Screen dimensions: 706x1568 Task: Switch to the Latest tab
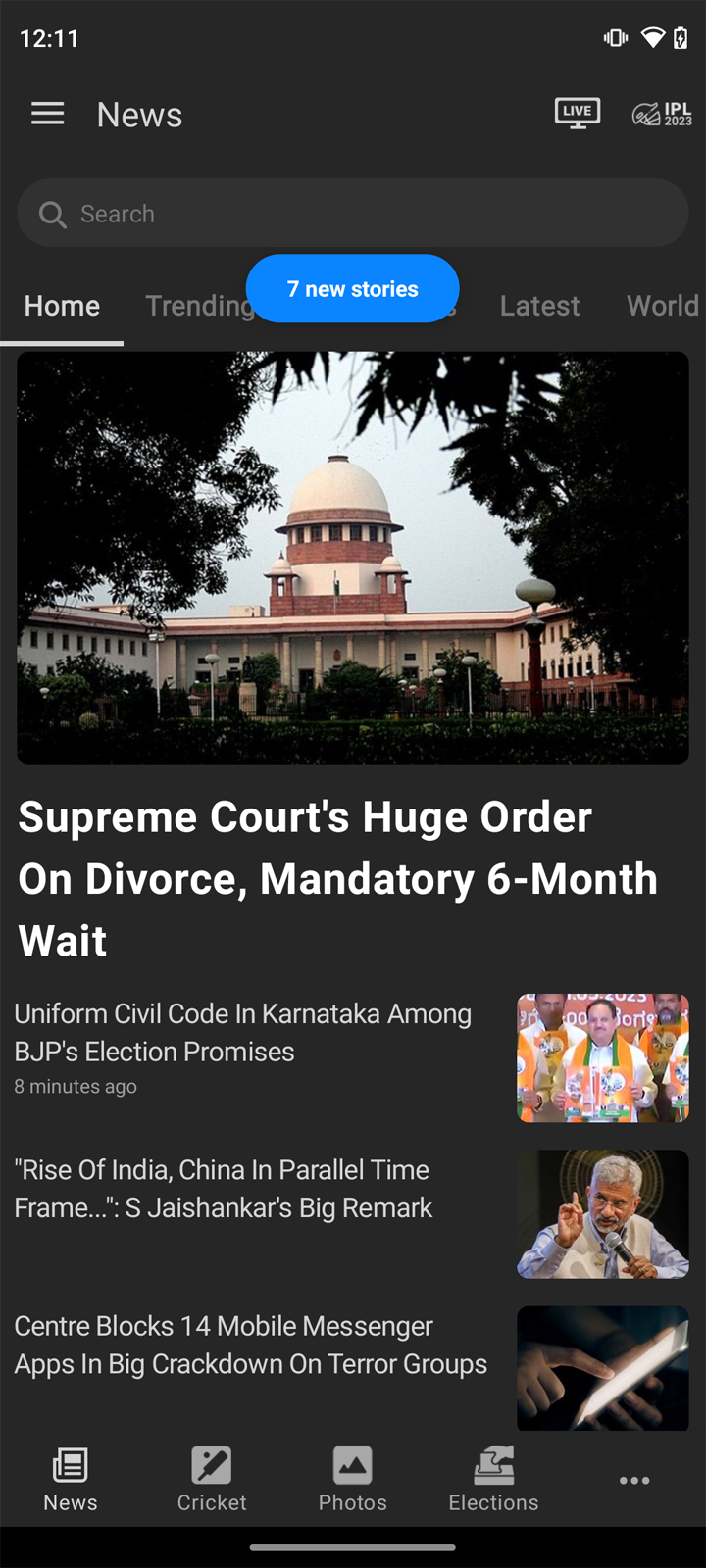point(539,306)
